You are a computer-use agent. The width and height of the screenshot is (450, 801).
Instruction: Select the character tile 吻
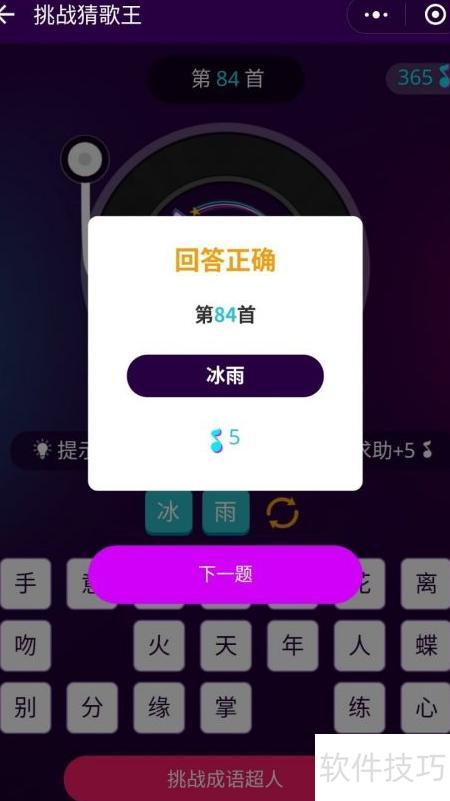click(26, 646)
